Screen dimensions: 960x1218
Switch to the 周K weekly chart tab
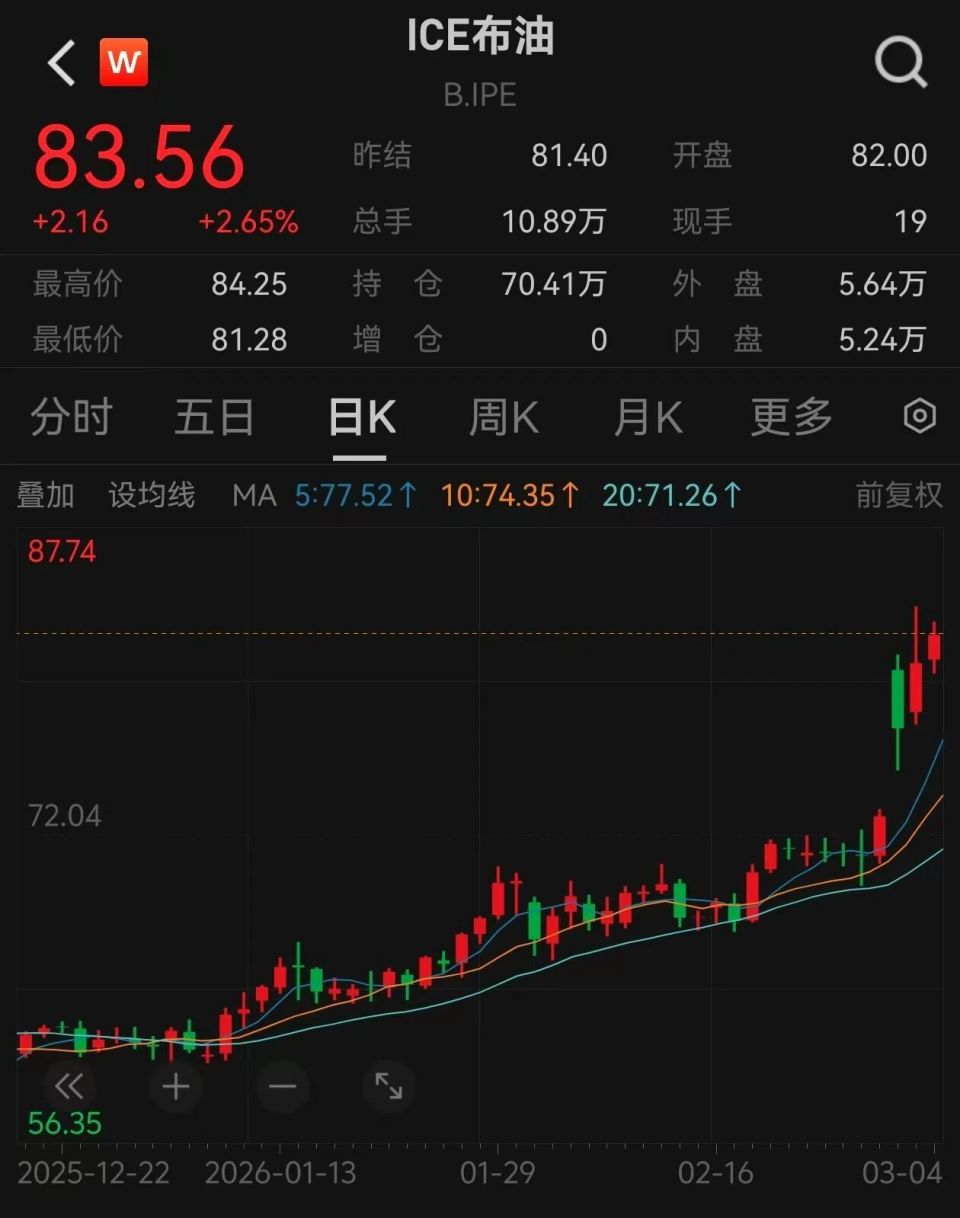point(502,416)
